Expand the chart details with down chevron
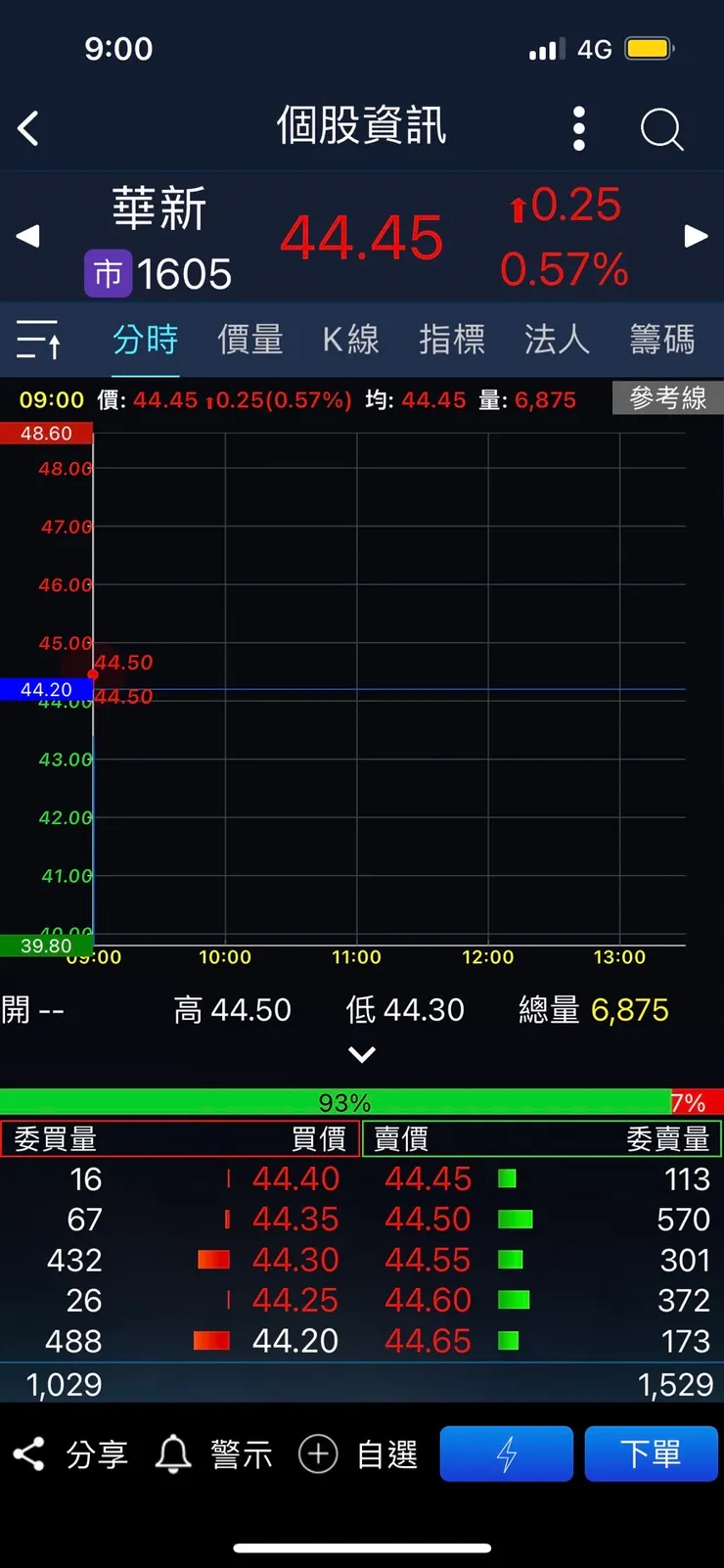 click(362, 1054)
